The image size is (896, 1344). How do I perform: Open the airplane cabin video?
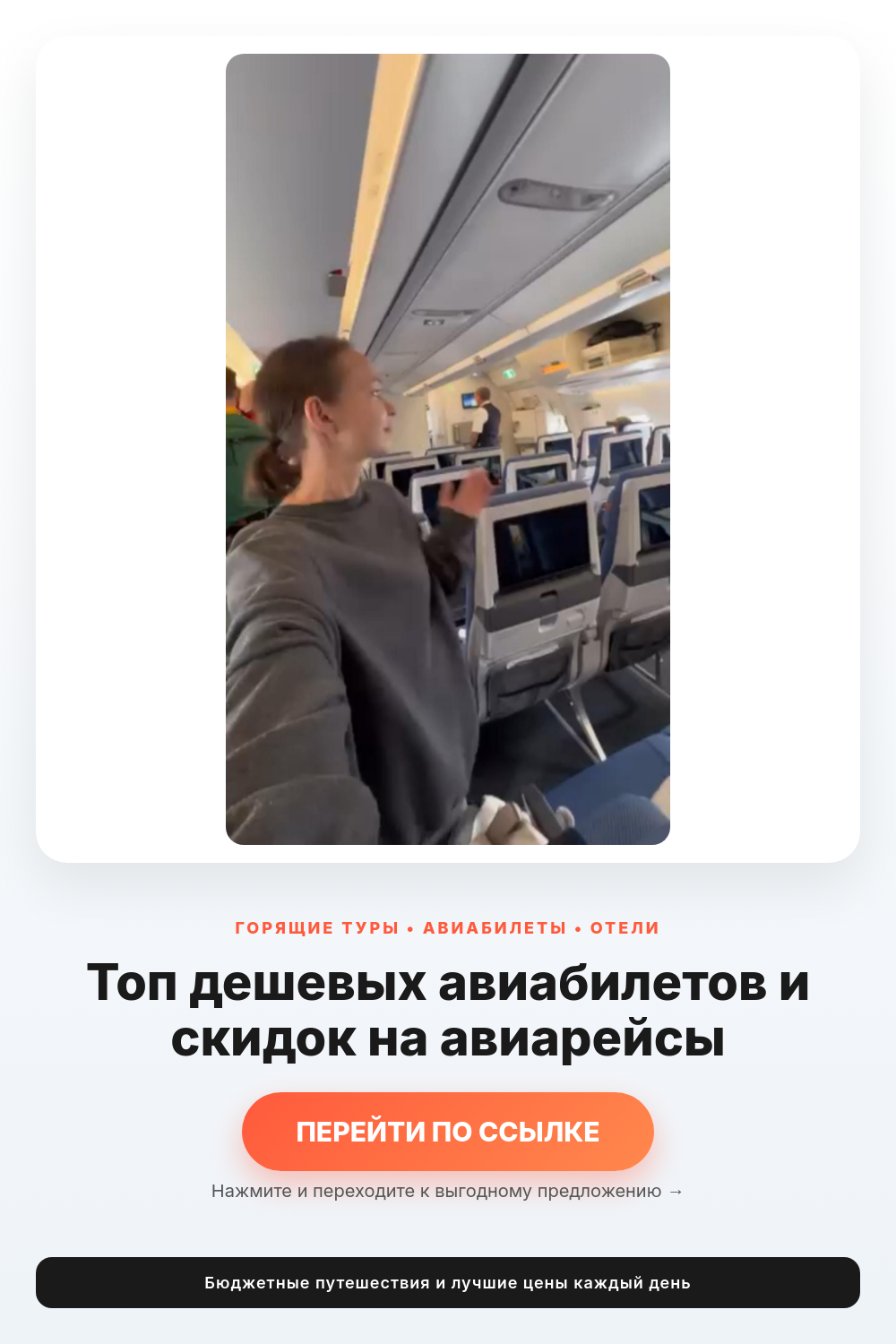(x=448, y=449)
